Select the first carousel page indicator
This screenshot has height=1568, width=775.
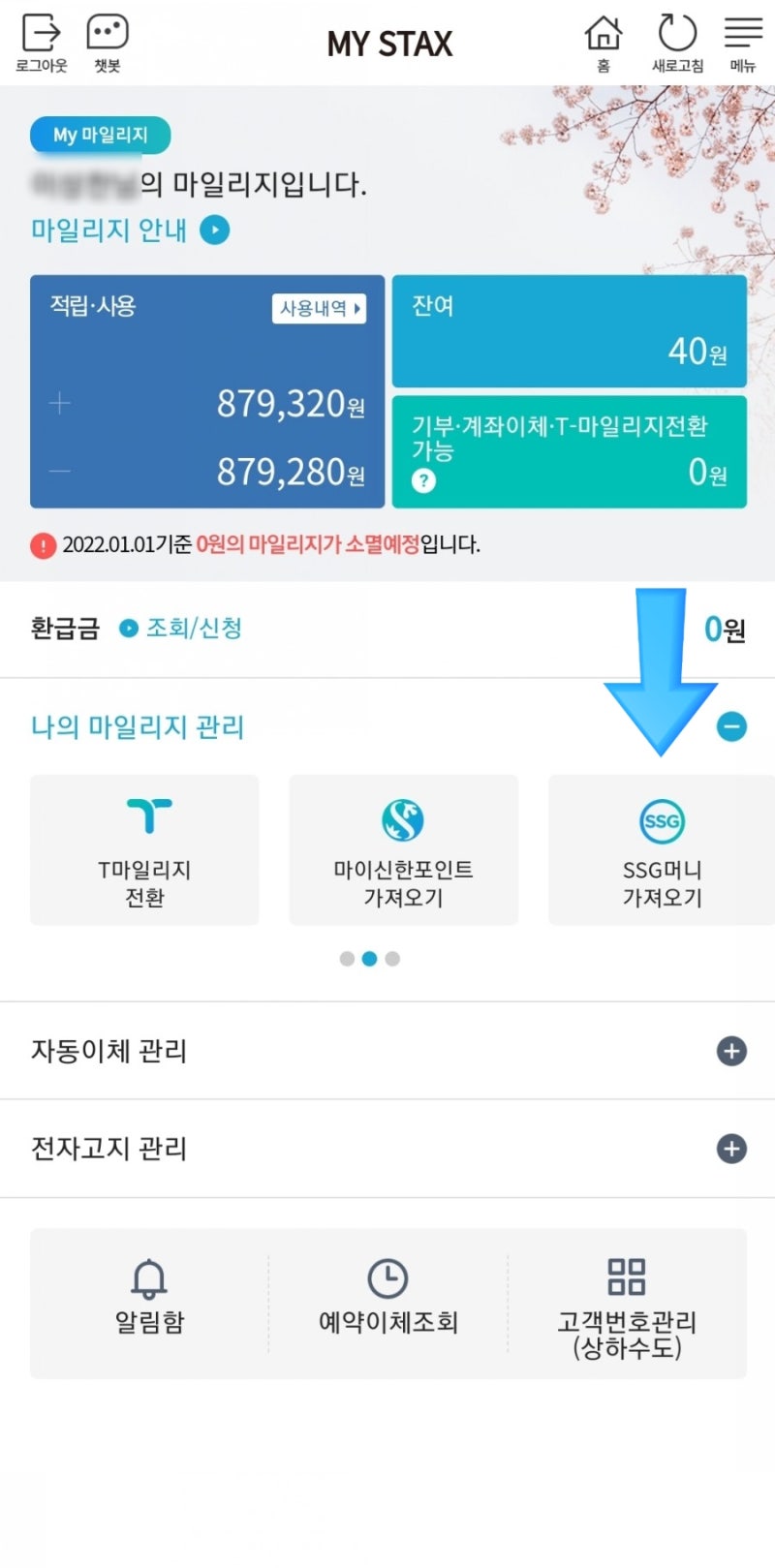coord(347,959)
